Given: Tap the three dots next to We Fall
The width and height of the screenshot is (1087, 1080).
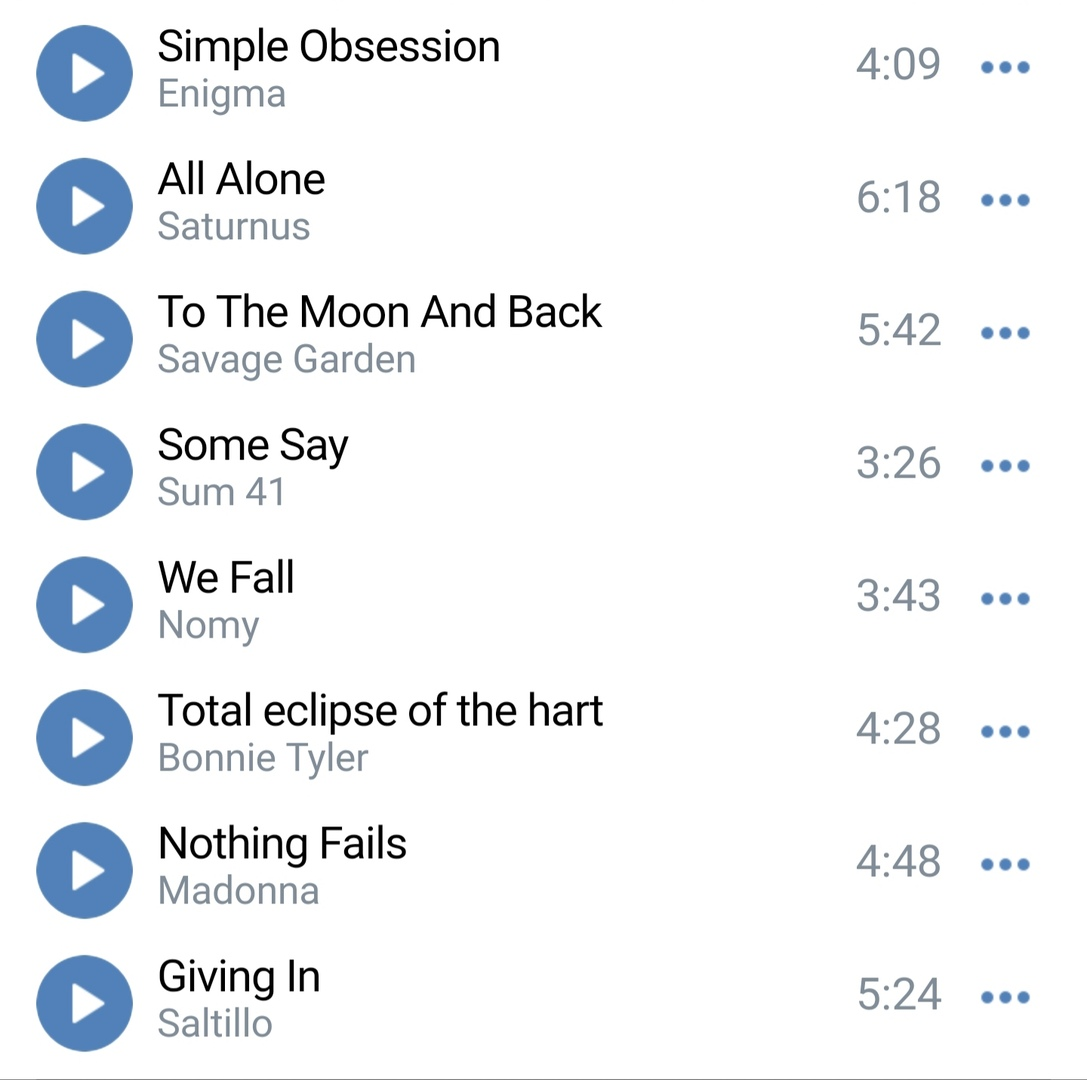Looking at the screenshot, I should click(x=1005, y=599).
